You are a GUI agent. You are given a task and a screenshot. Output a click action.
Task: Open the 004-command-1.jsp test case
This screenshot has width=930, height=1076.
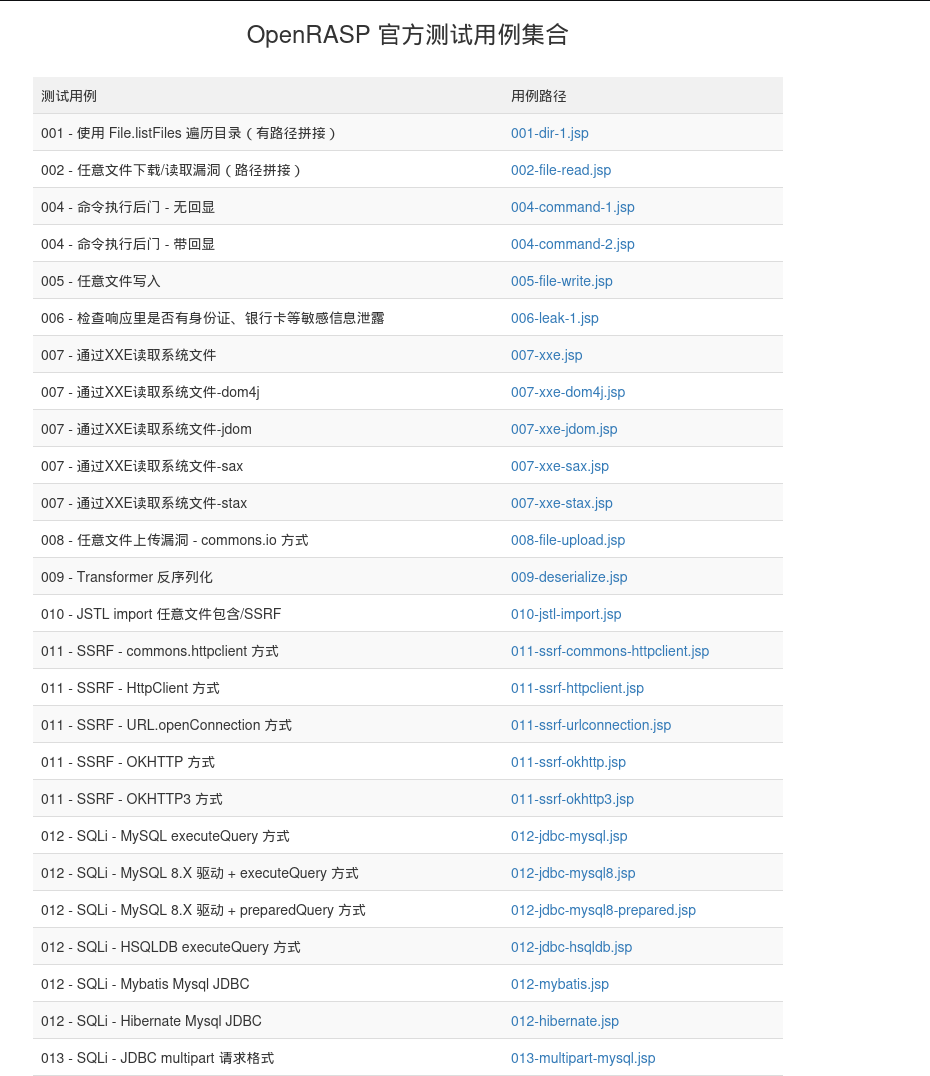[572, 207]
